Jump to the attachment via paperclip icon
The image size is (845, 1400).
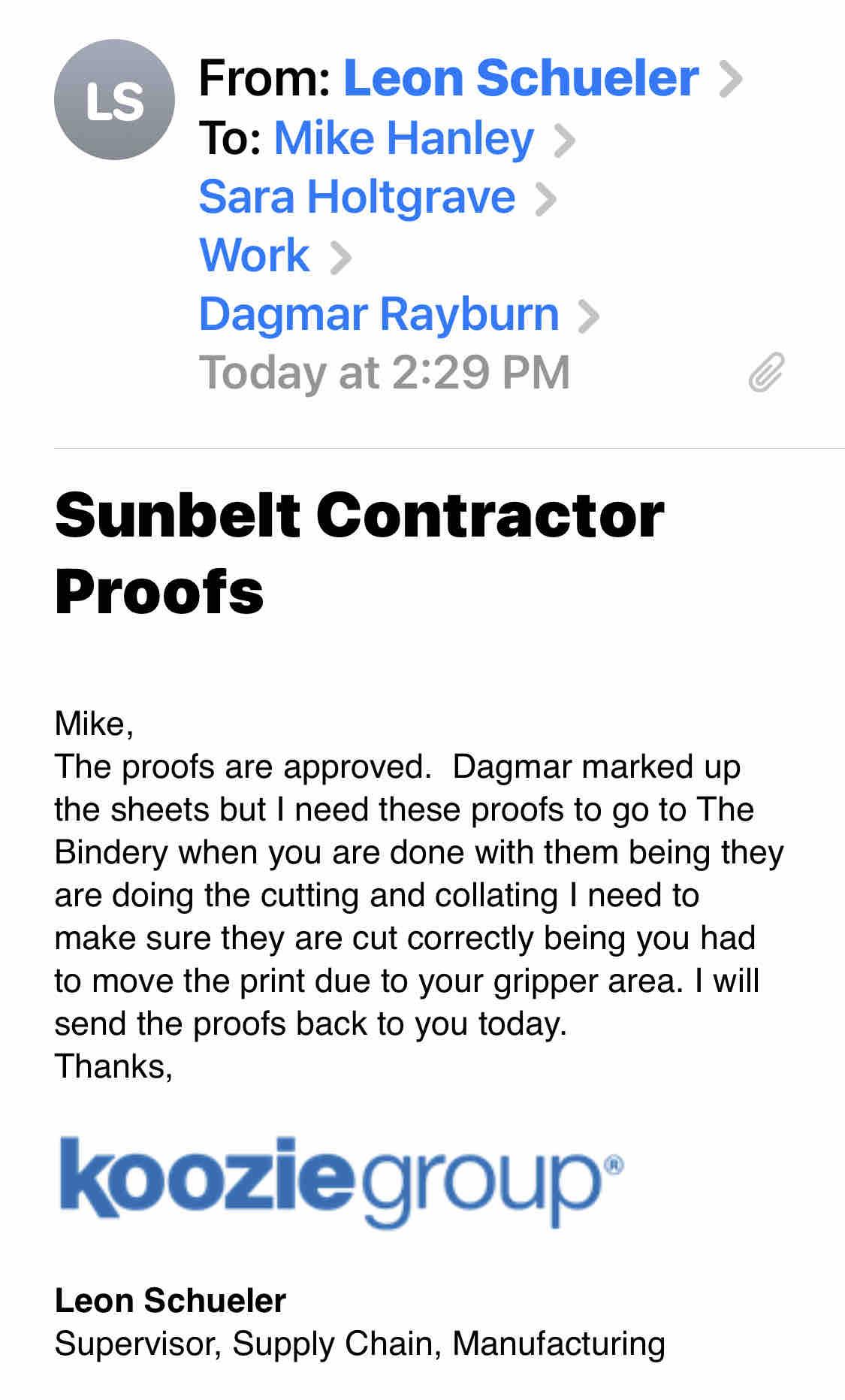(x=766, y=373)
